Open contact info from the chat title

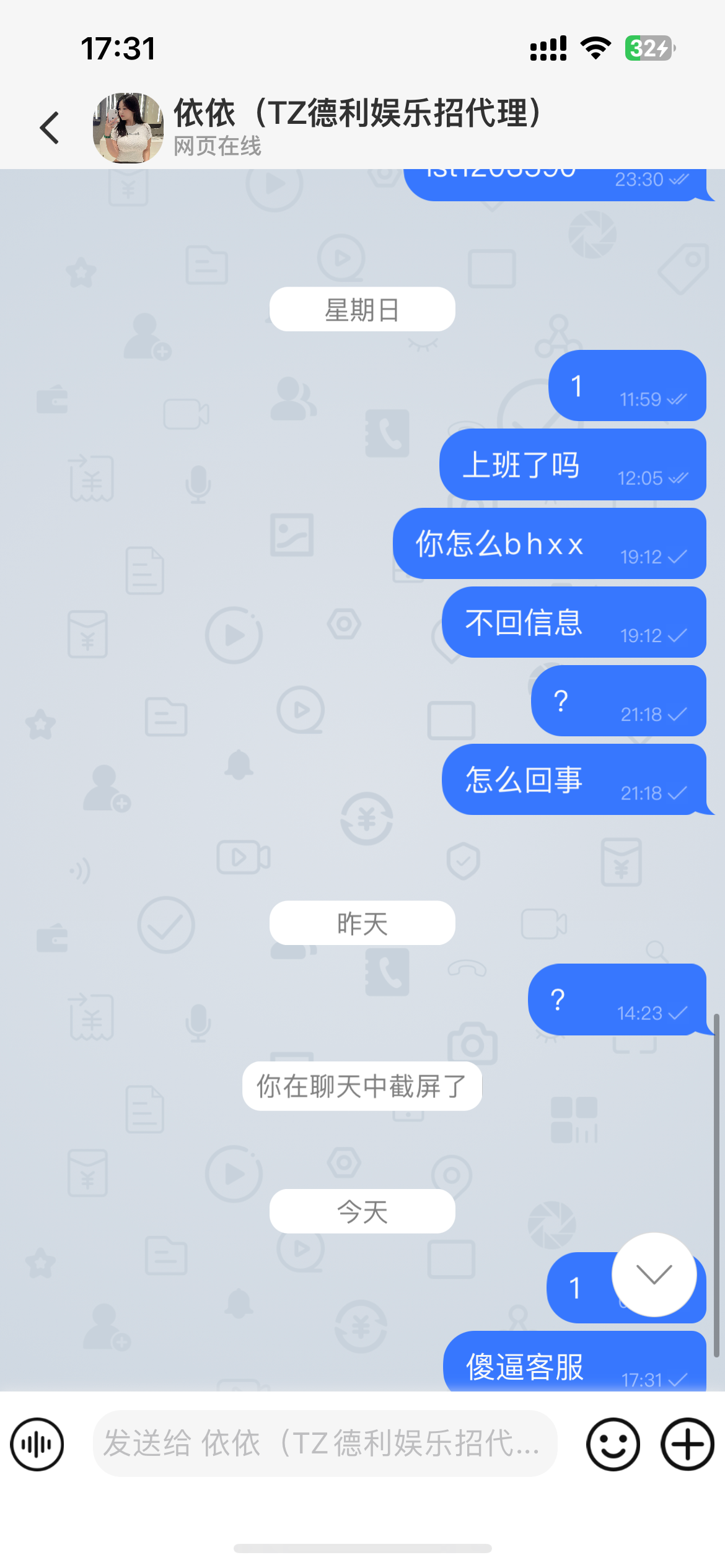[x=358, y=114]
